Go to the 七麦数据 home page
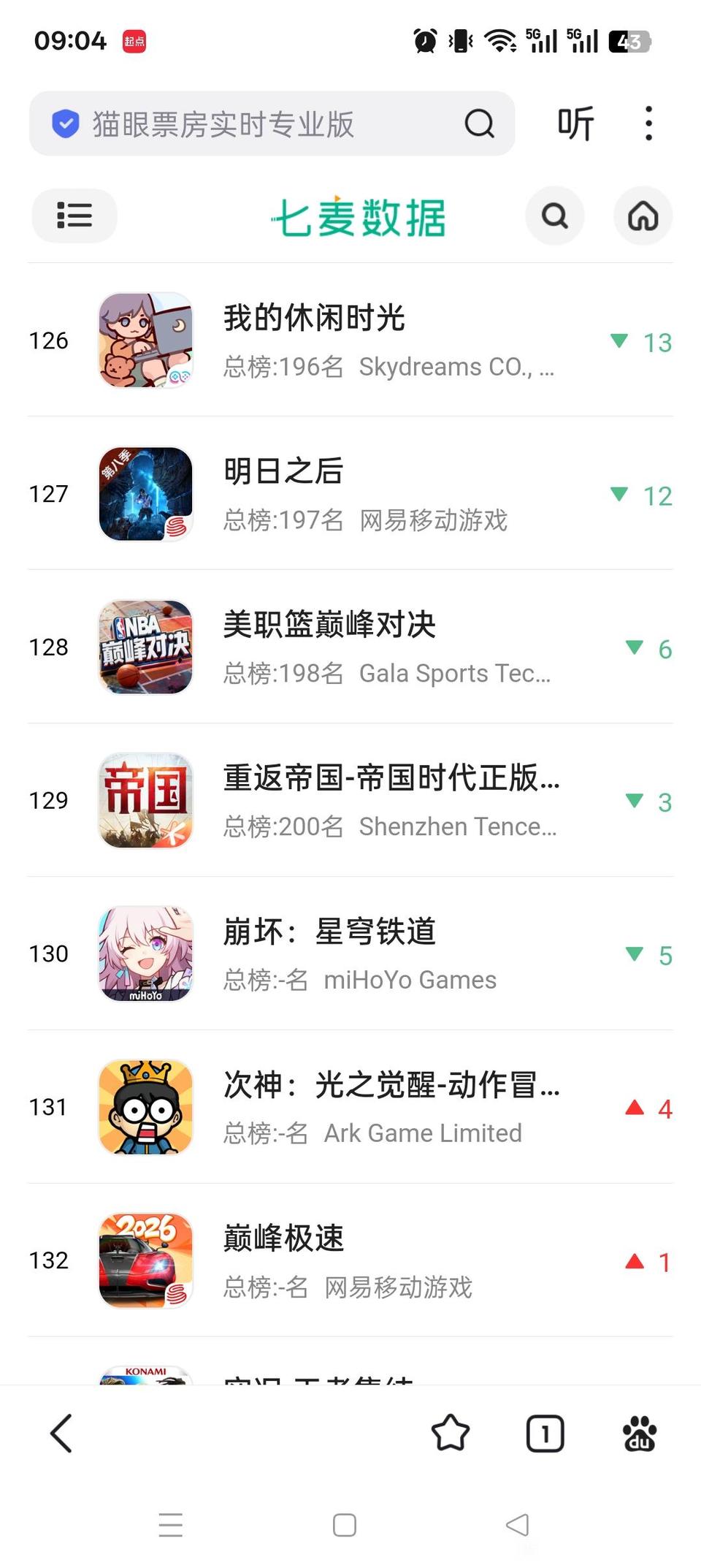701x1568 pixels. click(643, 216)
